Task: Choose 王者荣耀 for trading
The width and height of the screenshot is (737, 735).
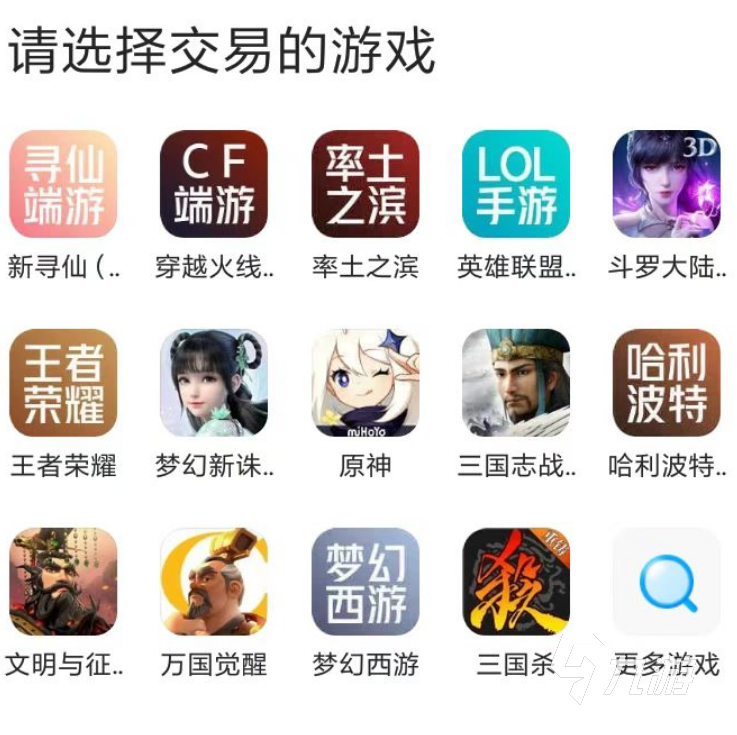Action: point(63,383)
